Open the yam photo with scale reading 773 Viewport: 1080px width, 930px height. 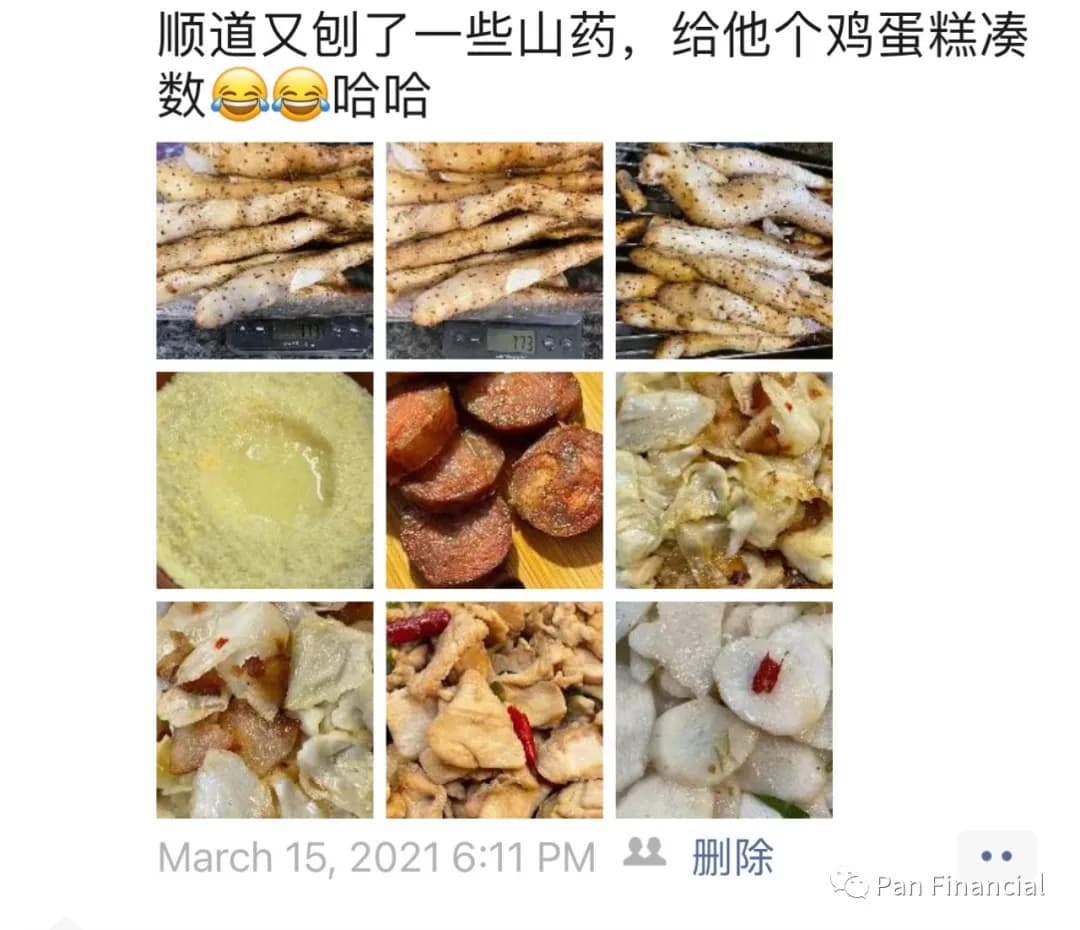click(494, 250)
